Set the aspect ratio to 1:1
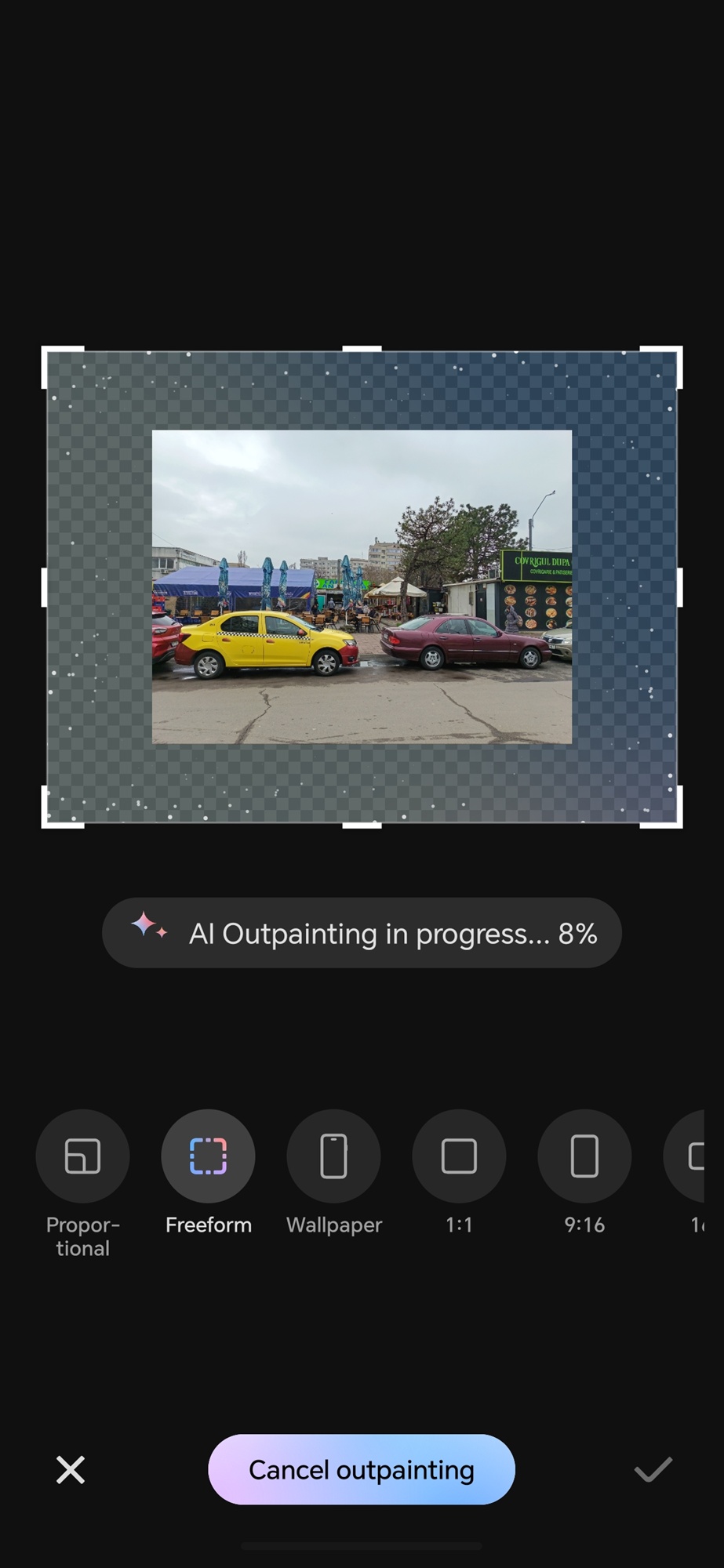The height and width of the screenshot is (1568, 724). pyautogui.click(x=459, y=1156)
